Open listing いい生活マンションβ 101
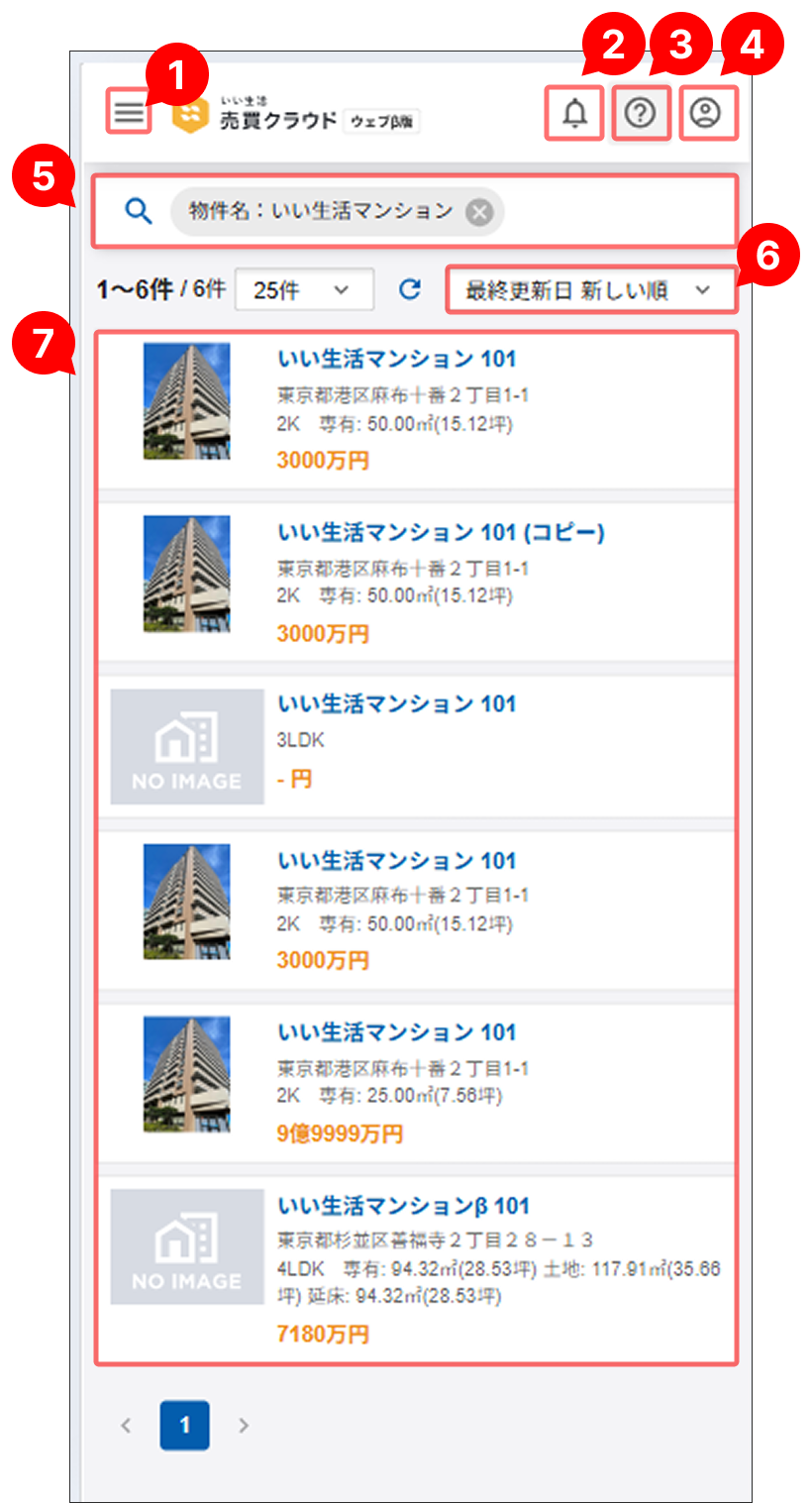 click(x=403, y=1207)
